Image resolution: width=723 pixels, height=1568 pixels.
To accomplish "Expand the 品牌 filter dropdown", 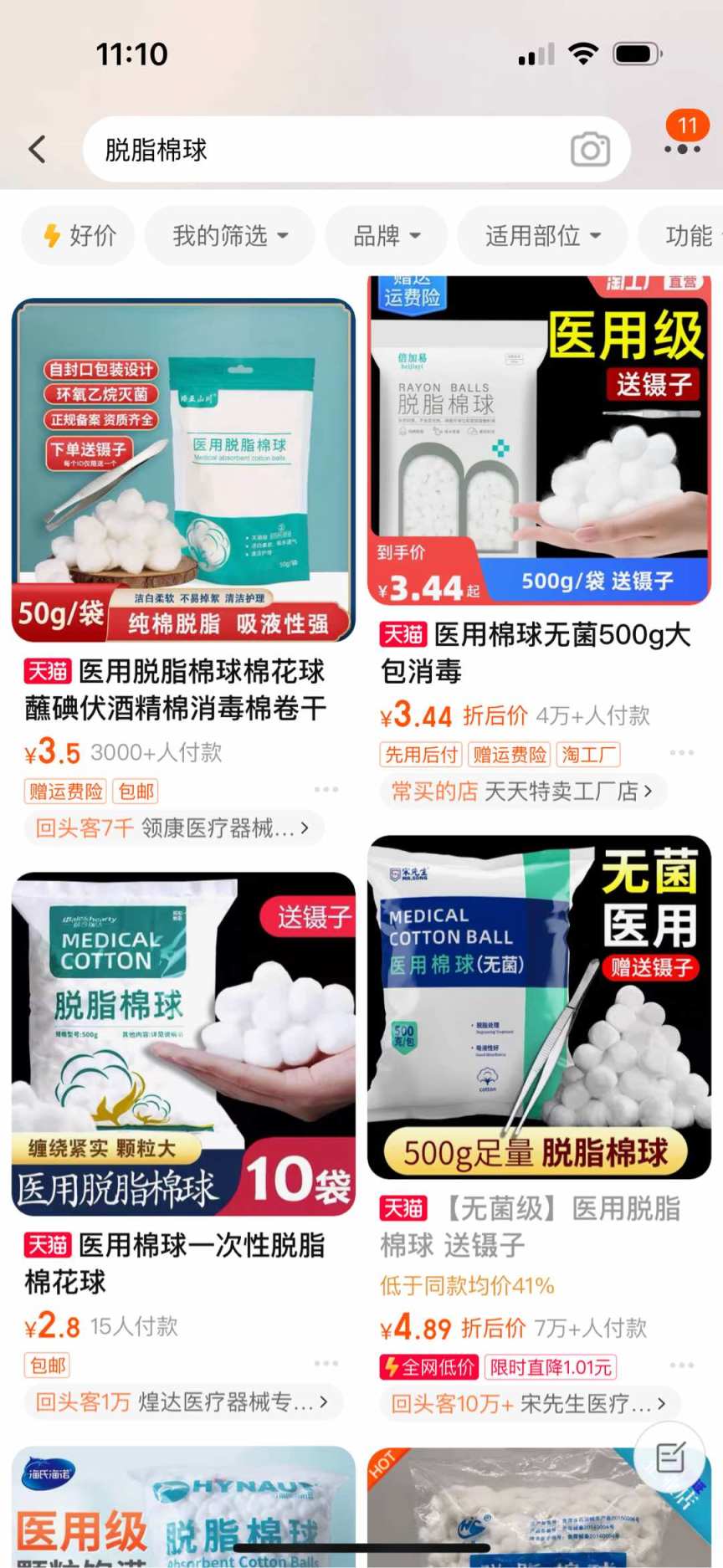I will tap(387, 236).
